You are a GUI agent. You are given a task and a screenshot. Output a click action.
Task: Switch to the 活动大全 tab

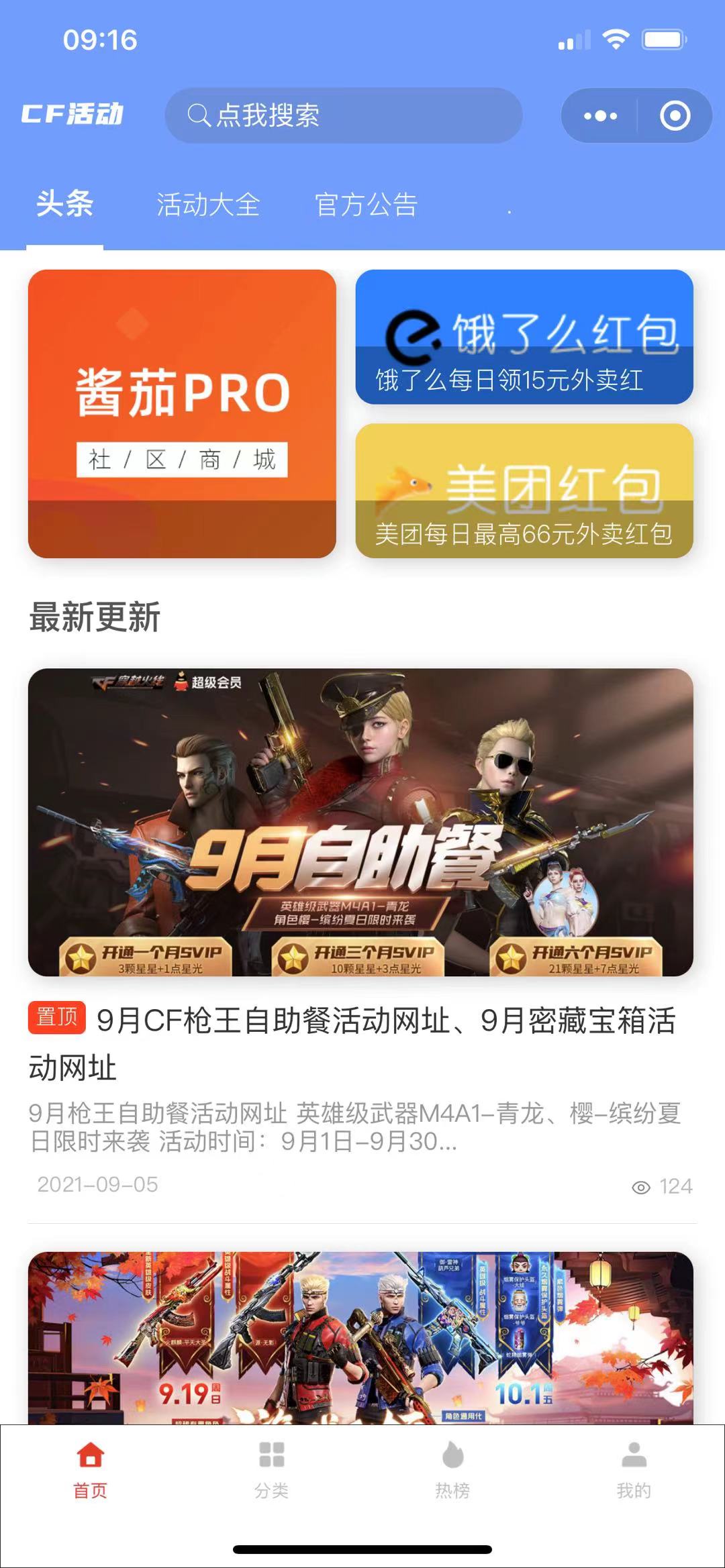pos(208,205)
